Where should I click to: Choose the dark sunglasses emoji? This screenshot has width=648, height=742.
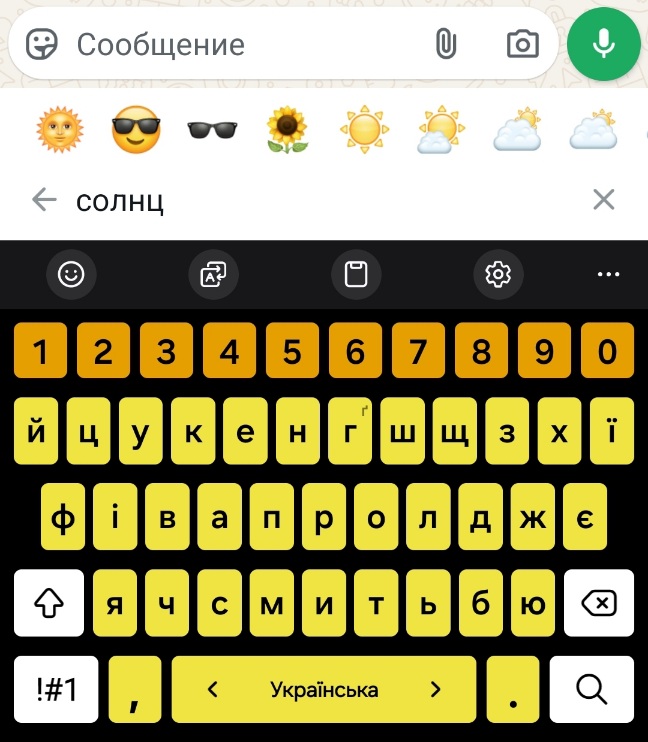click(212, 130)
